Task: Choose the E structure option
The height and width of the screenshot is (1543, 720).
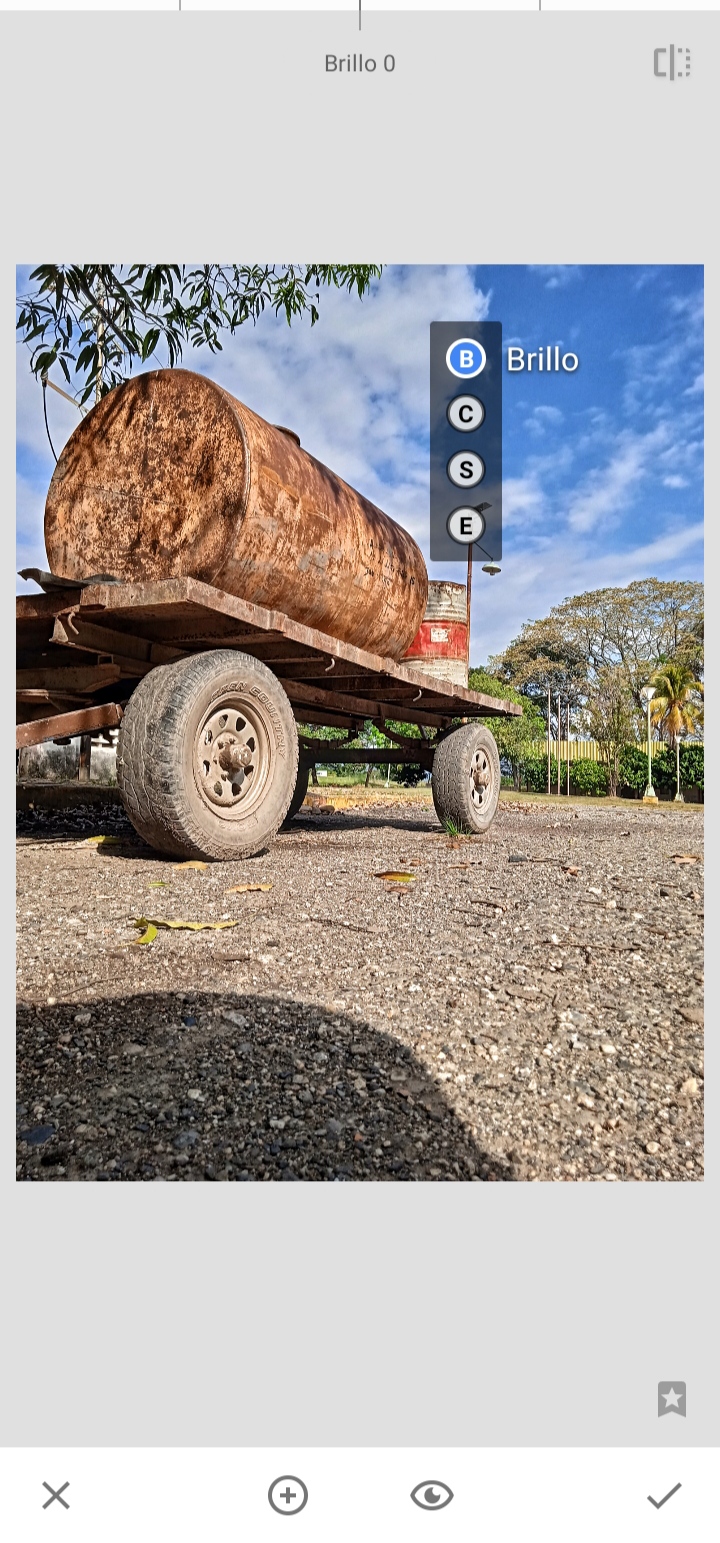Action: (x=465, y=526)
